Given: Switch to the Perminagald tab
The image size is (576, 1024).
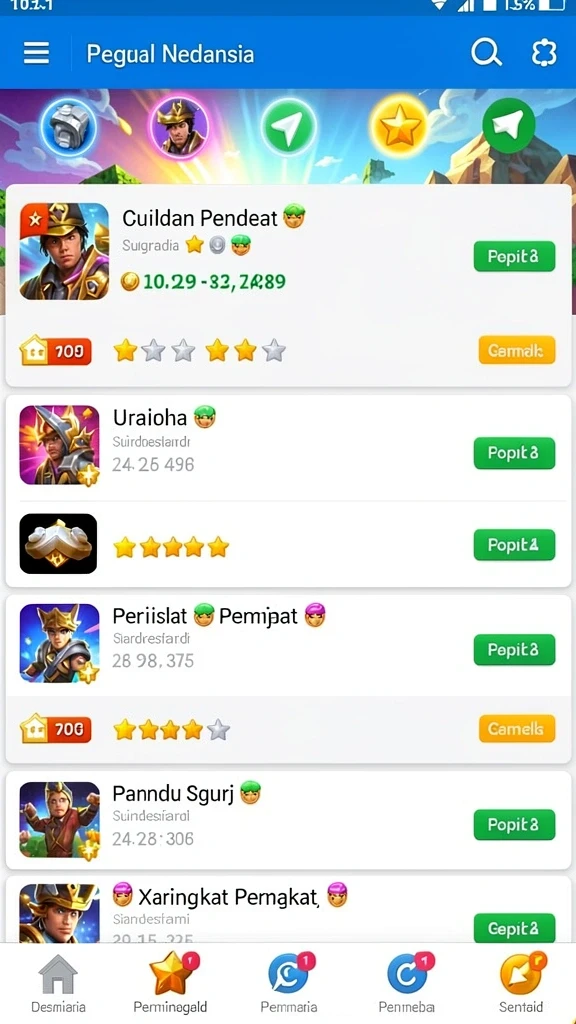Looking at the screenshot, I should (x=170, y=984).
